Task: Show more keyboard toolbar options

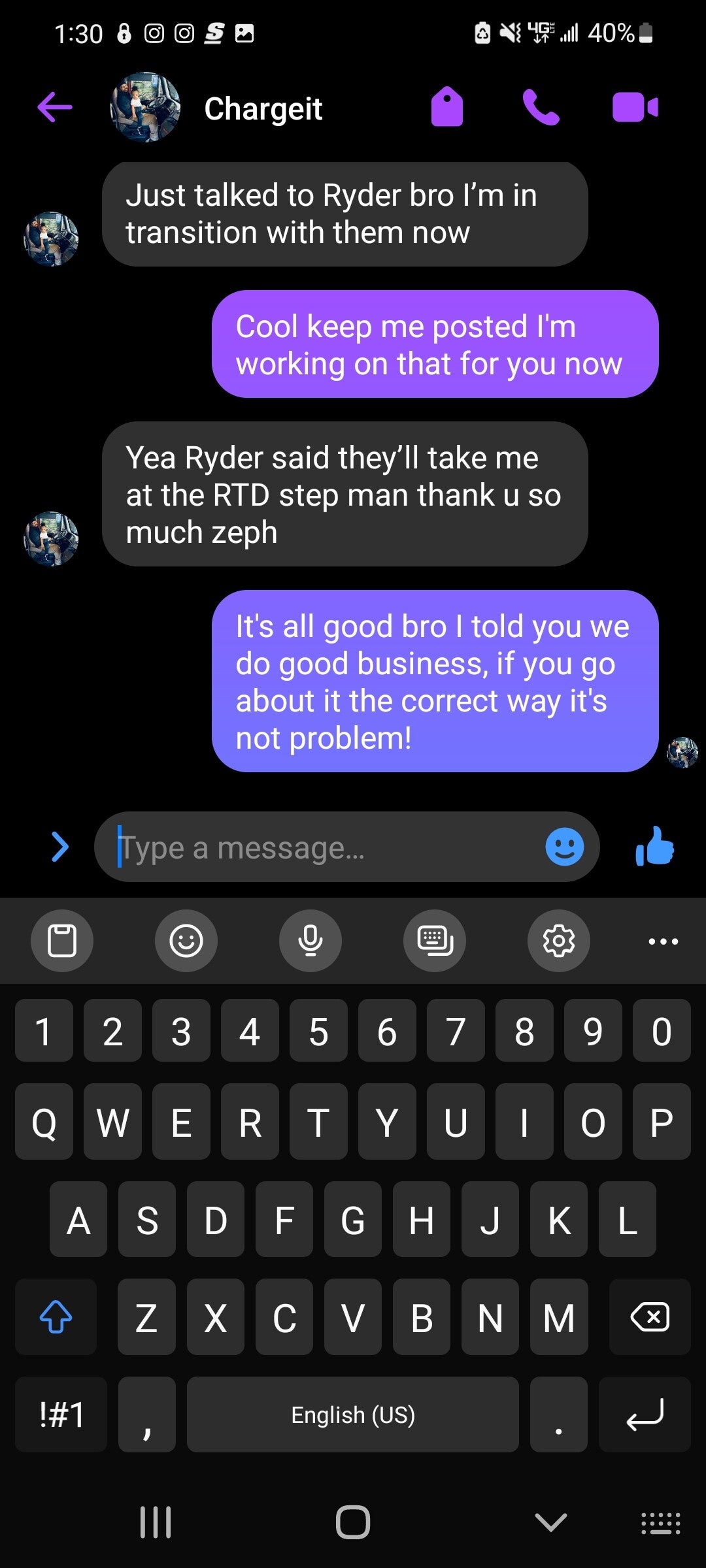Action: (x=663, y=941)
